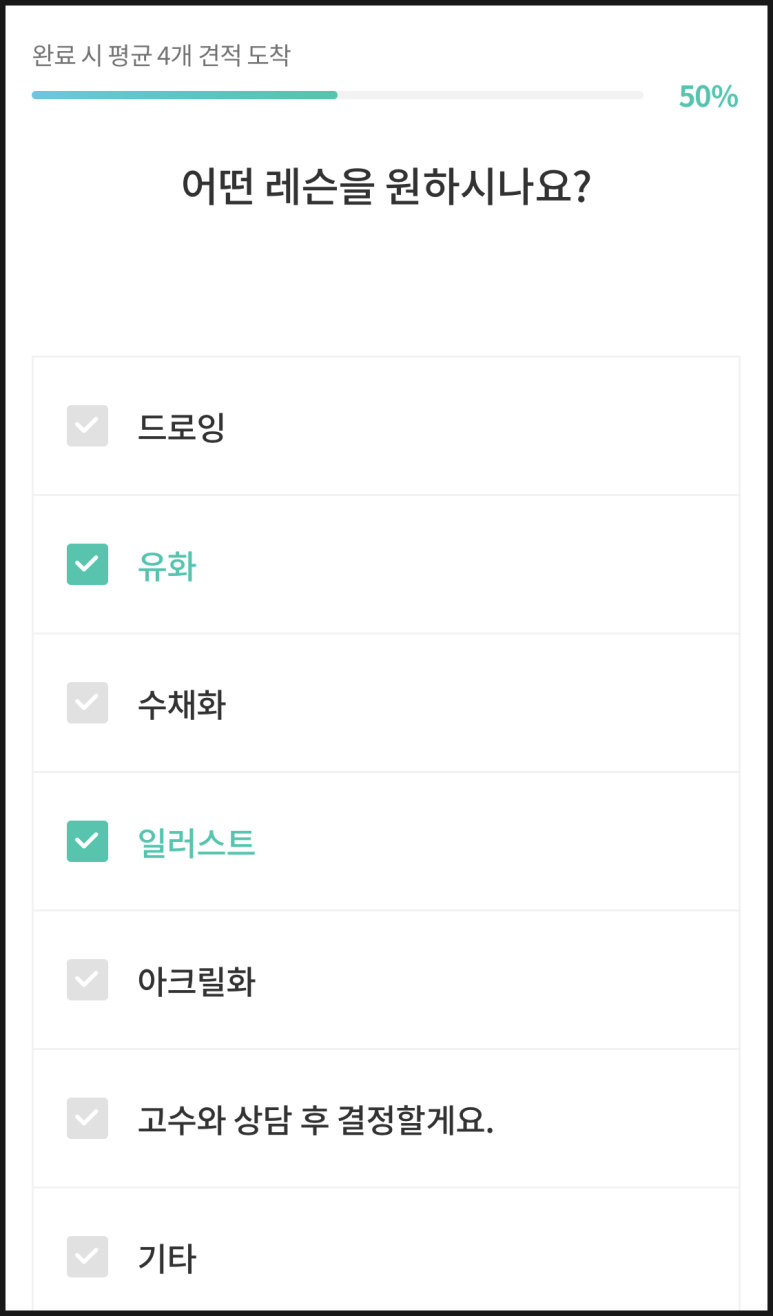Select the 아크릴화 option row
This screenshot has height=1316, width=773.
click(x=385, y=980)
